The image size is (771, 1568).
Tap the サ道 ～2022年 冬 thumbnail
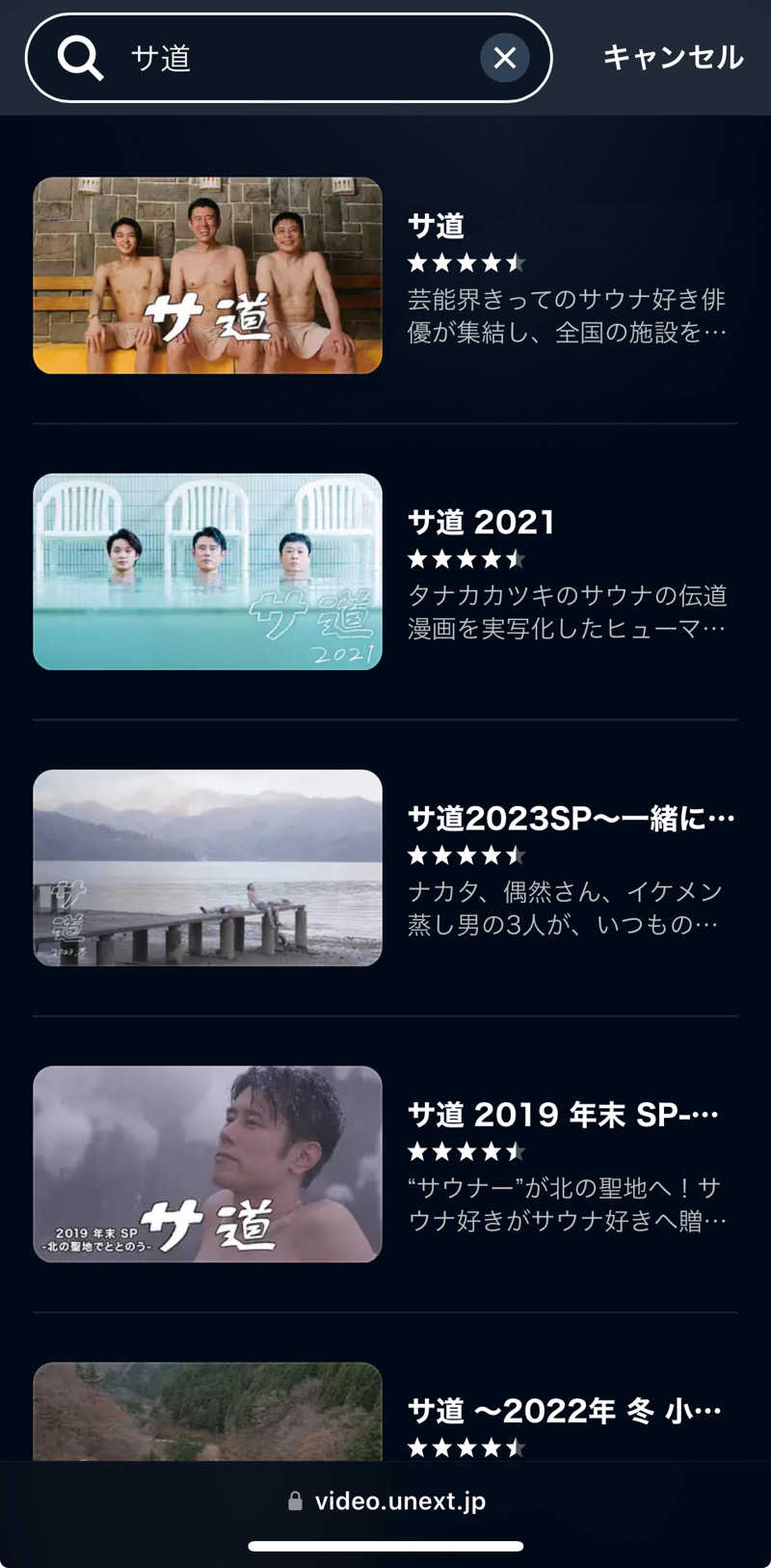(x=207, y=1408)
